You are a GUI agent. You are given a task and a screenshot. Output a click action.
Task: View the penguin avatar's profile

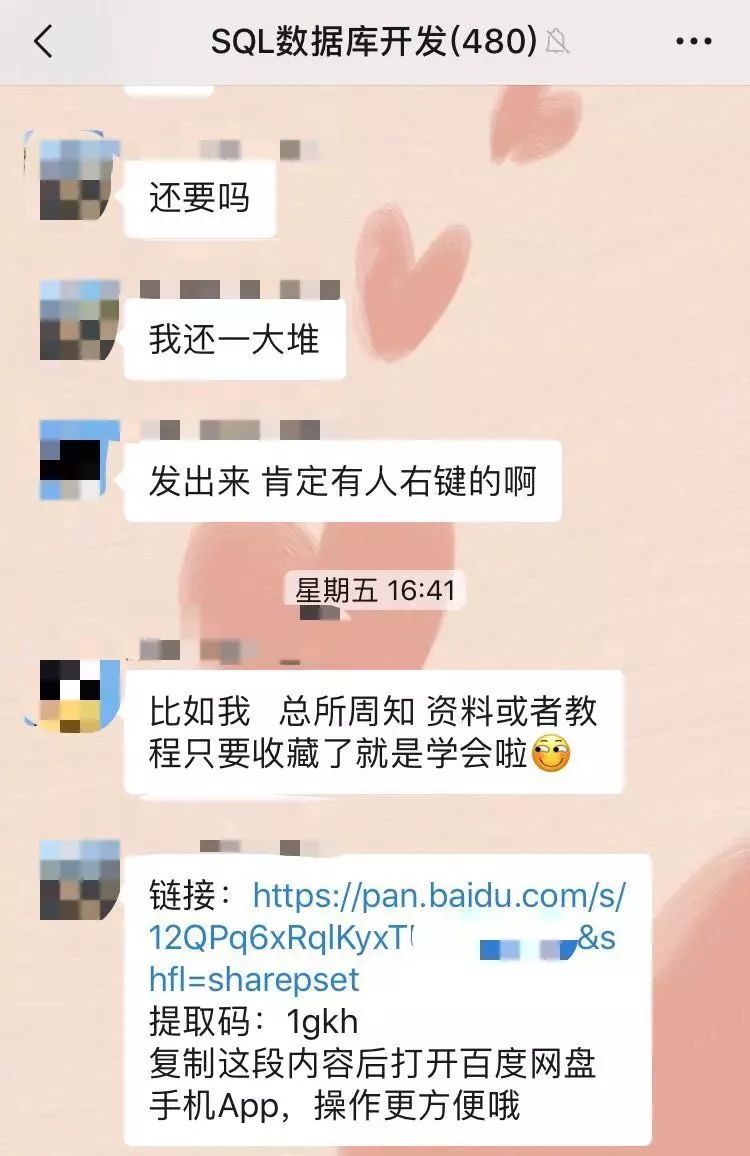coord(73,694)
